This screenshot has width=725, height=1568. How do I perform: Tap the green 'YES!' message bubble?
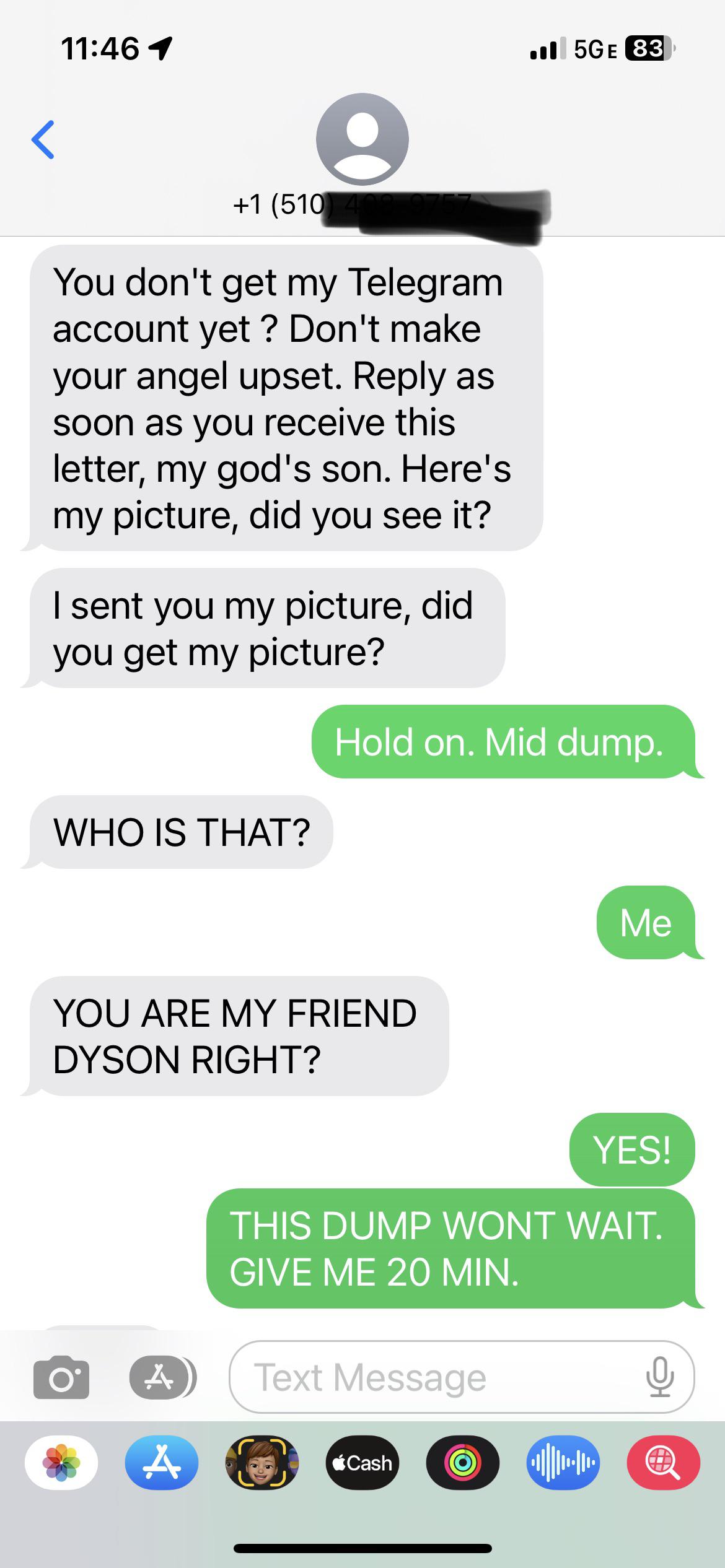point(632,1149)
